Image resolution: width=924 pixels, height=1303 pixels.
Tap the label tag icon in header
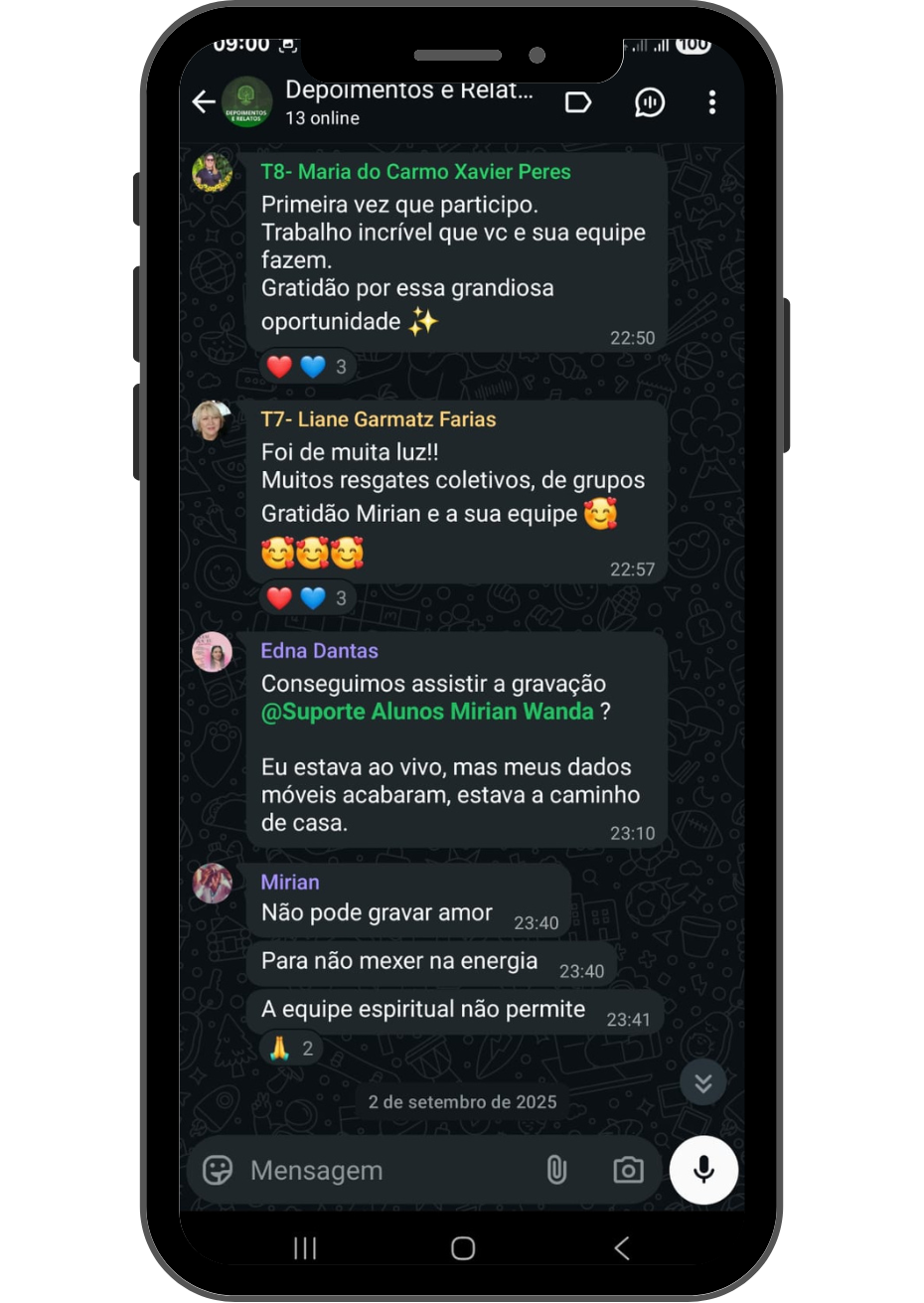pos(578,102)
